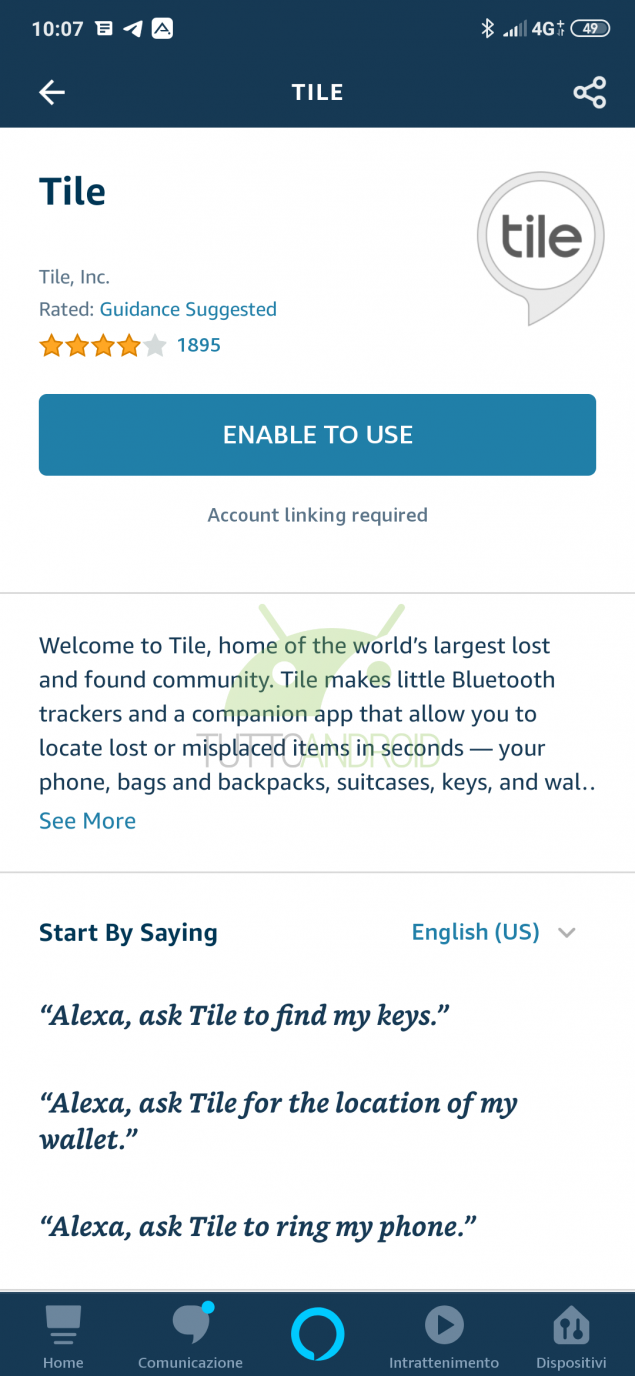Switch to the Dispositivi tab
Image resolution: width=635 pixels, height=1376 pixels.
571,1337
